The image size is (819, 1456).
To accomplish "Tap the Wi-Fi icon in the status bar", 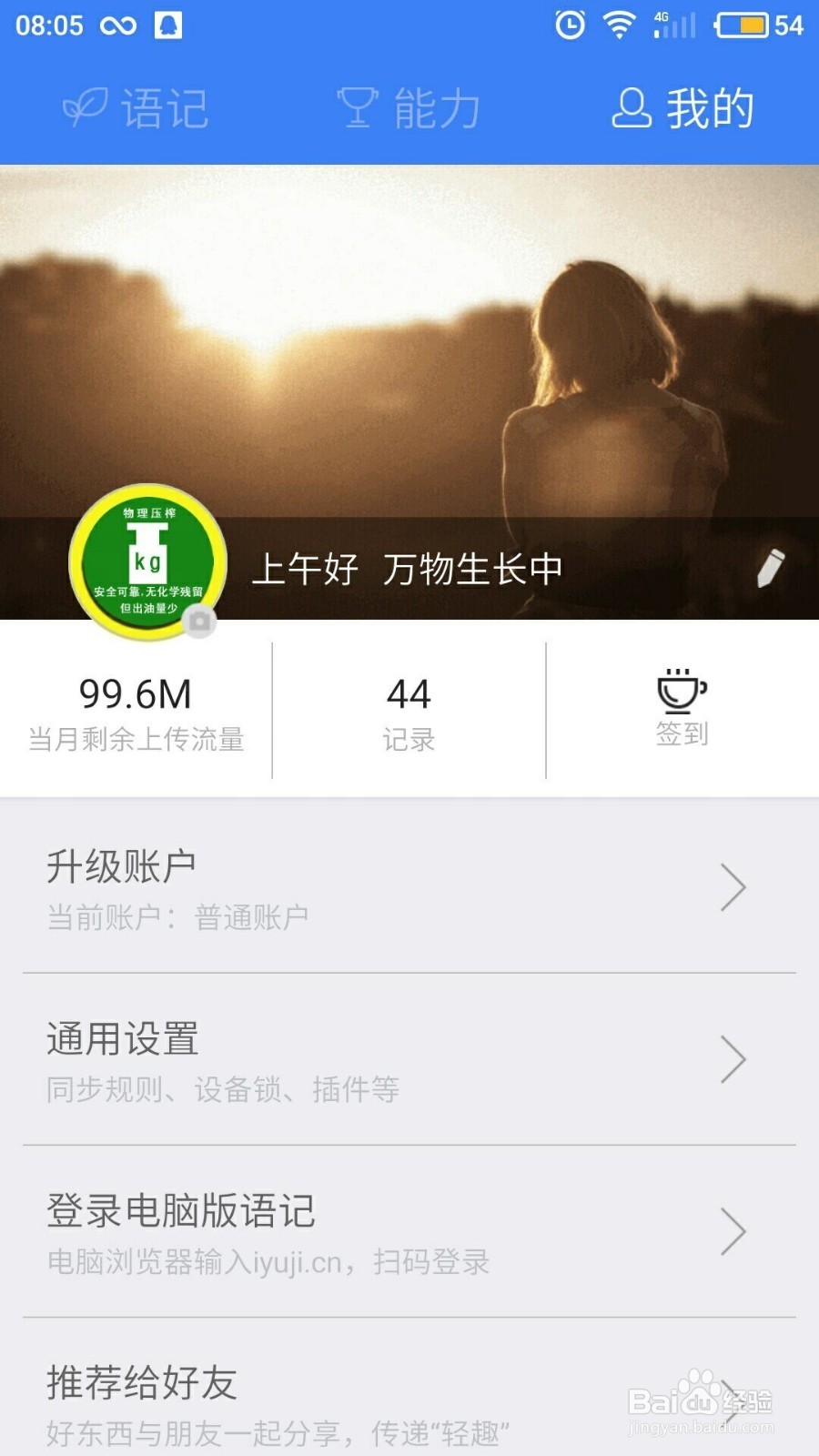I will (x=618, y=25).
